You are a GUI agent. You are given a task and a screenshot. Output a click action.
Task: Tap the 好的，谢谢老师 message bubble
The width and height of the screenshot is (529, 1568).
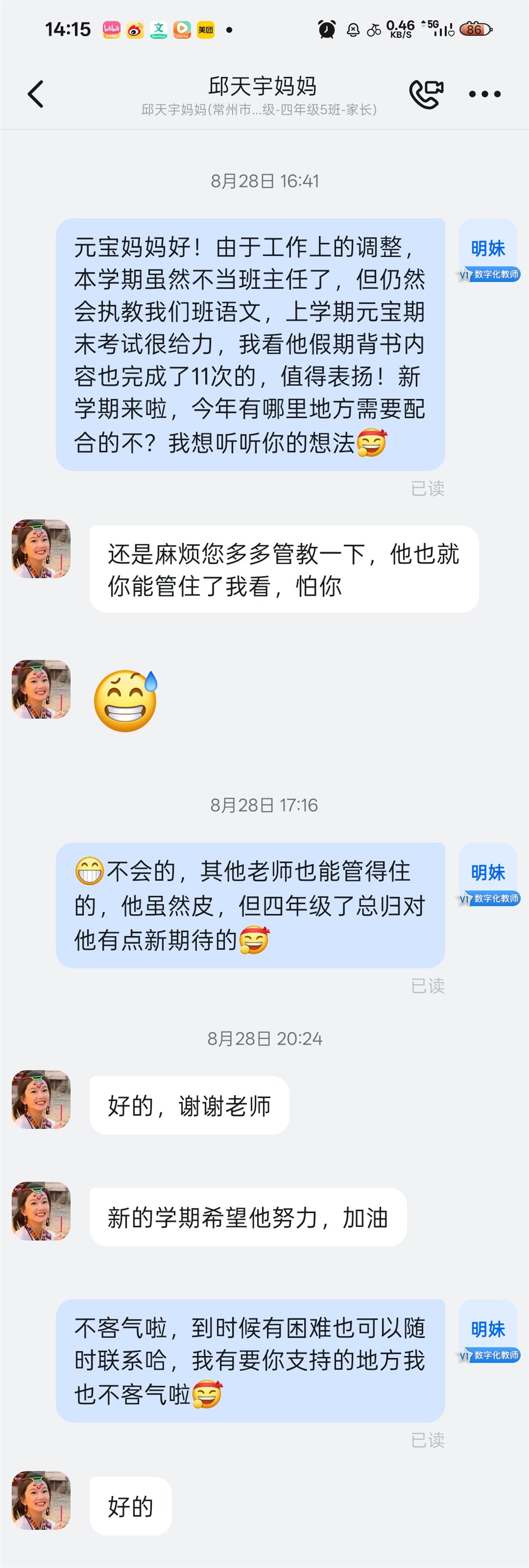click(x=189, y=1105)
